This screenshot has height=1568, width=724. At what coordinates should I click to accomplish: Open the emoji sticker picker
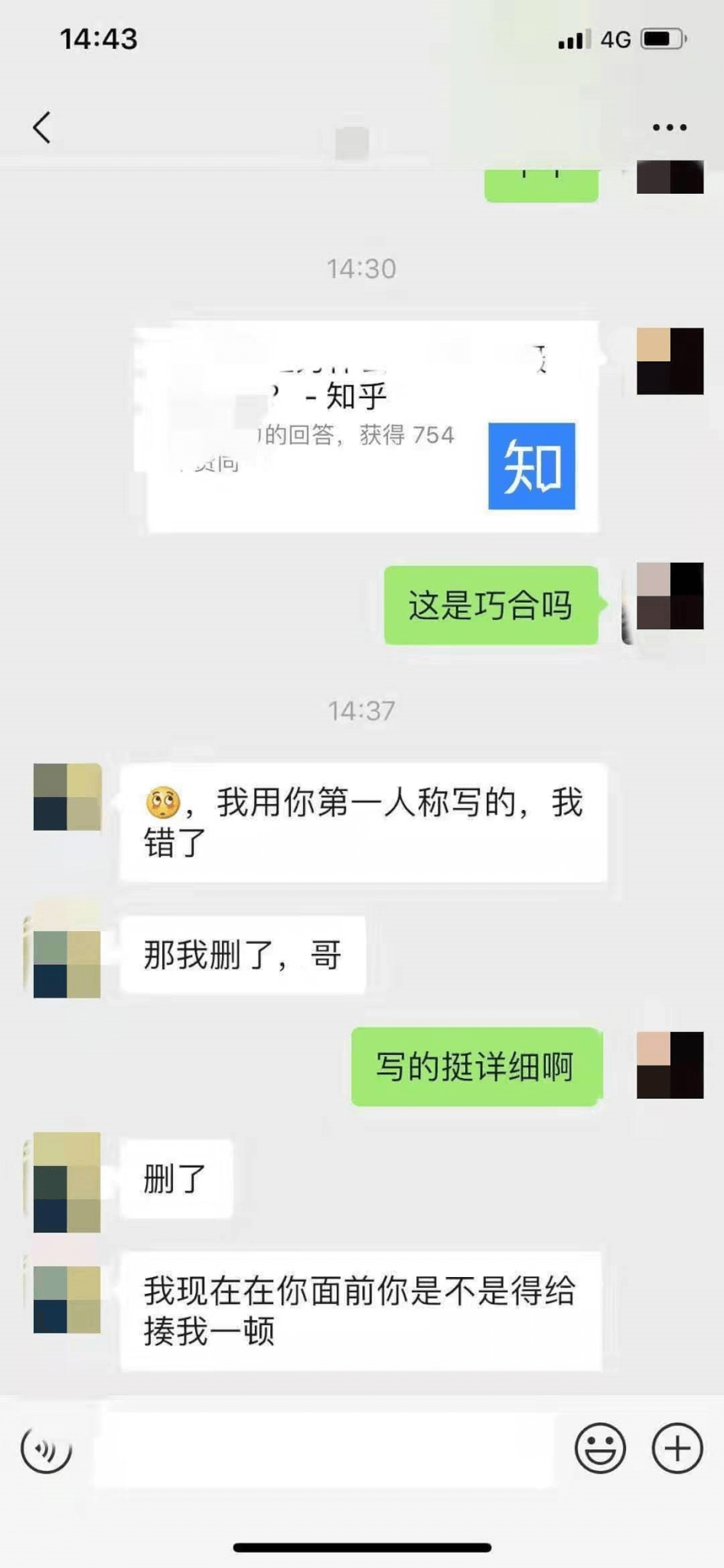(600, 1448)
